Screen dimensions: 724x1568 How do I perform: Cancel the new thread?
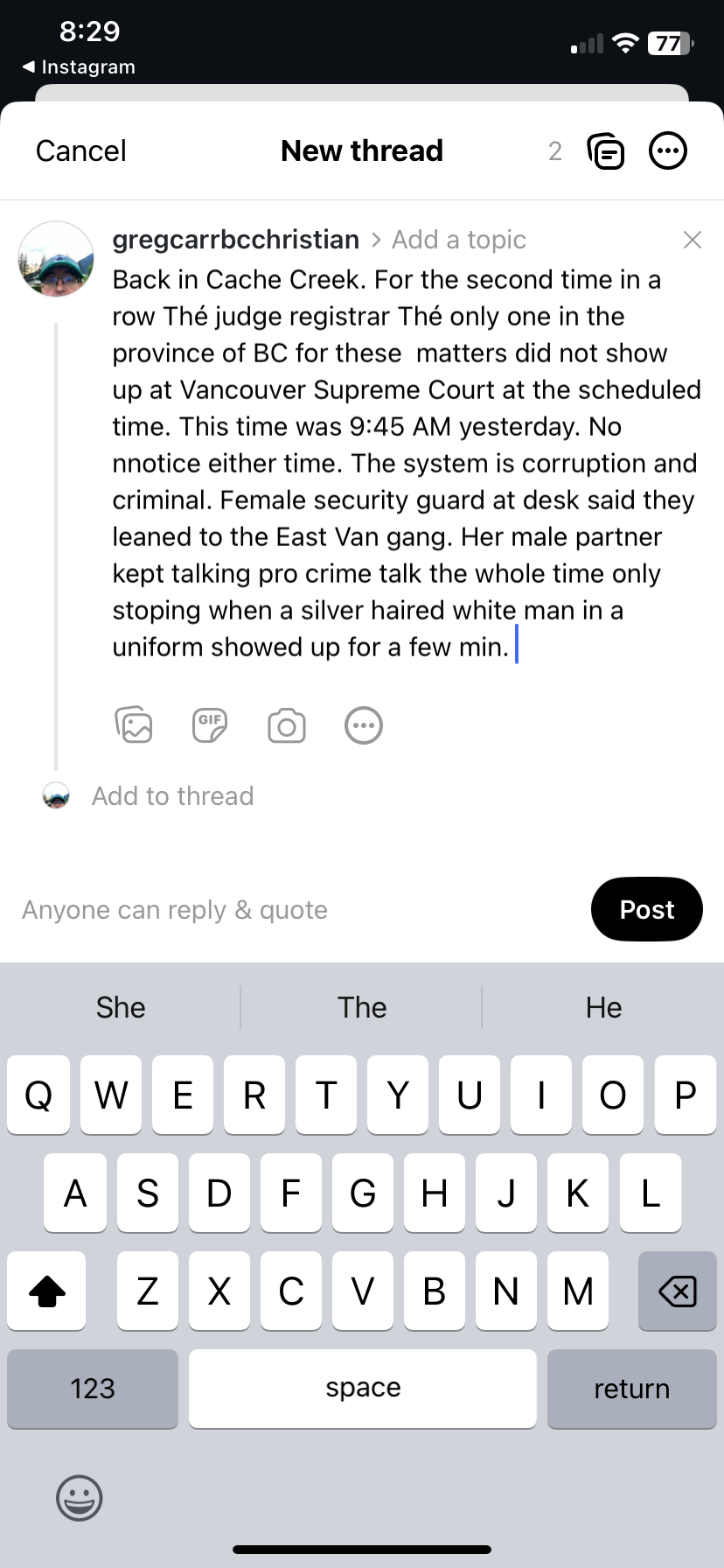point(80,151)
